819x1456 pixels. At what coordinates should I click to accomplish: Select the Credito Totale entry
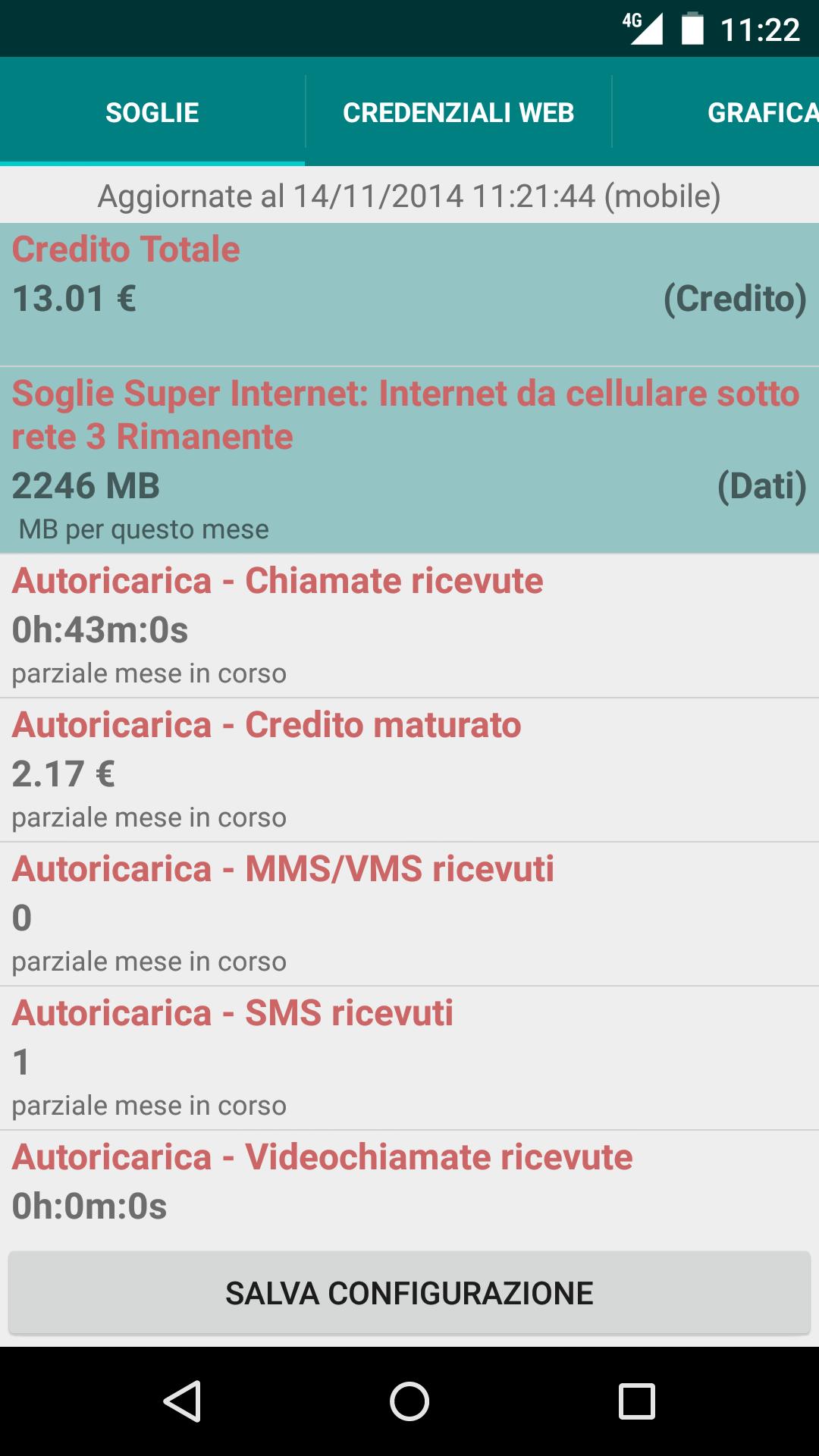click(409, 288)
